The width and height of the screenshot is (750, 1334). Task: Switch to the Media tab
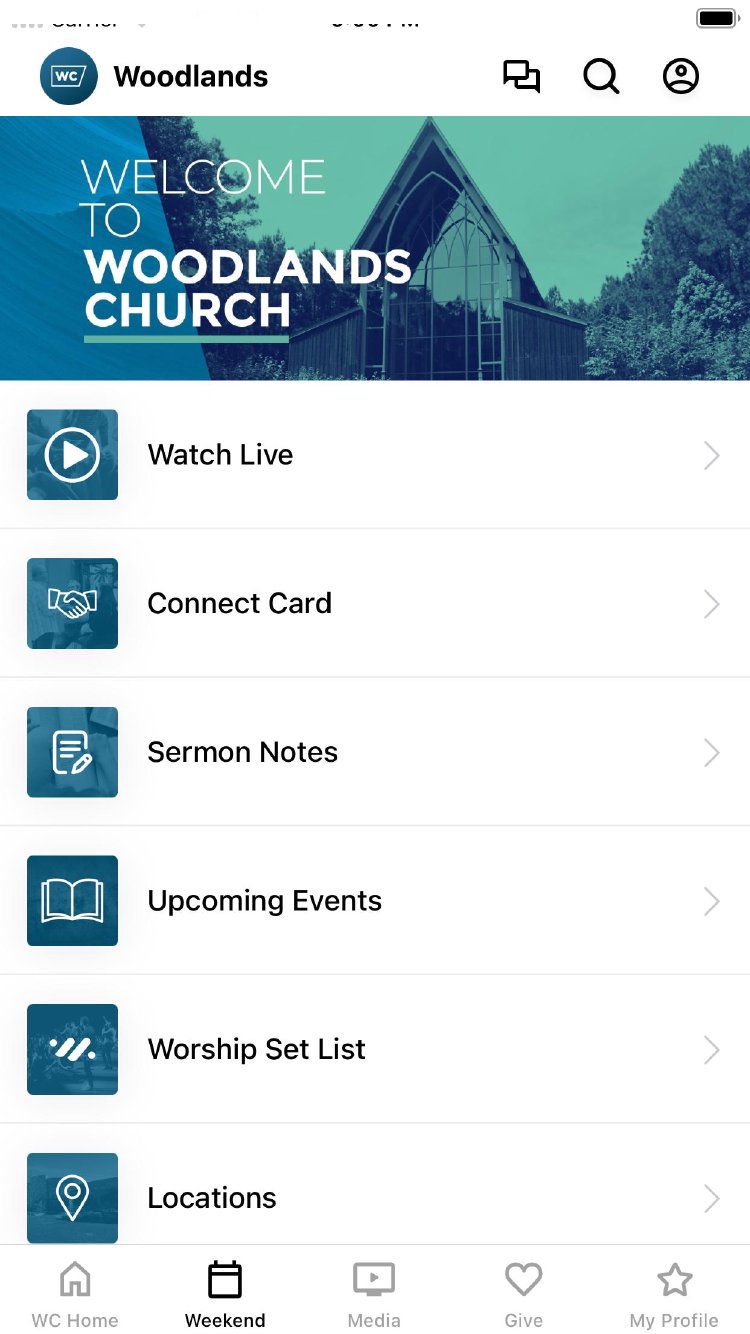click(x=374, y=1294)
